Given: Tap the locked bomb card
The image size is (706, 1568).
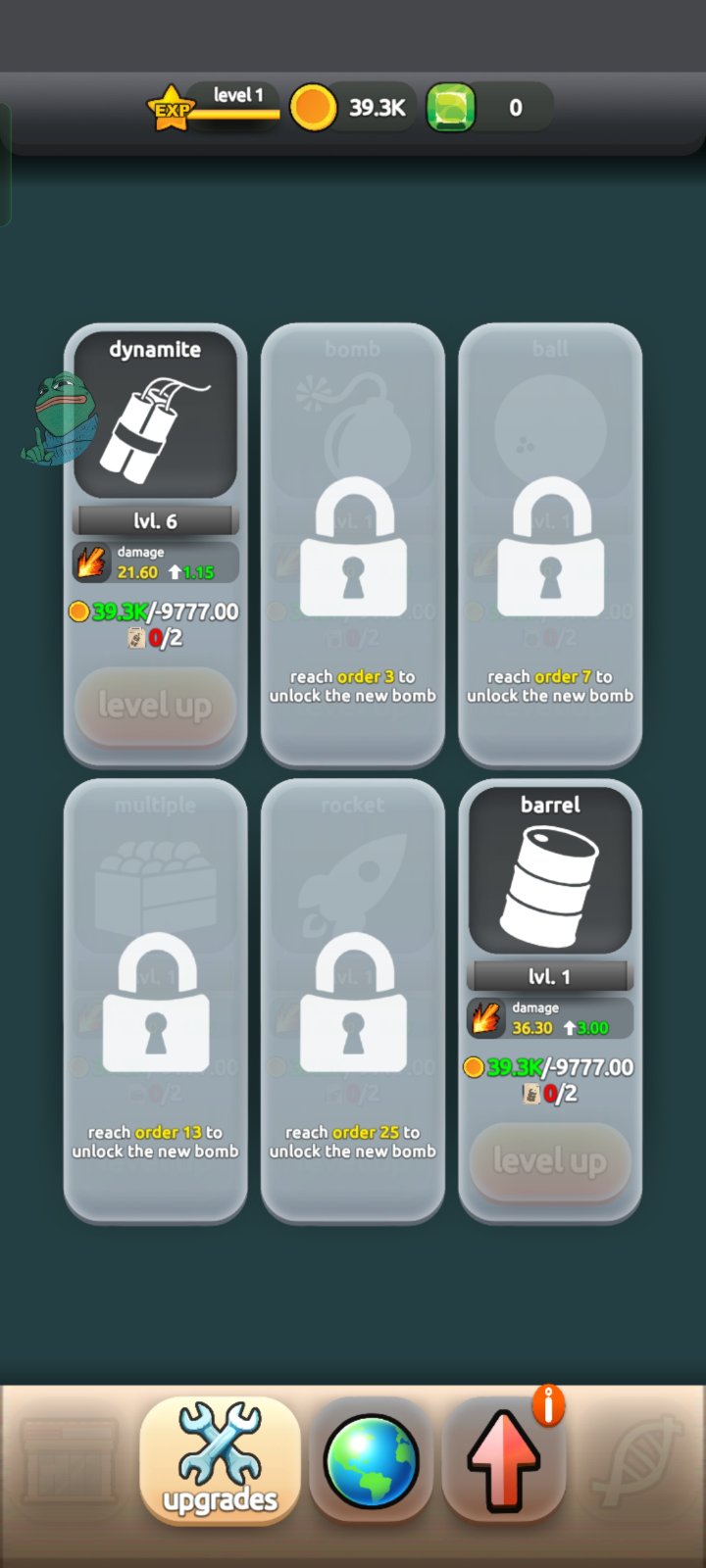Looking at the screenshot, I should (353, 545).
